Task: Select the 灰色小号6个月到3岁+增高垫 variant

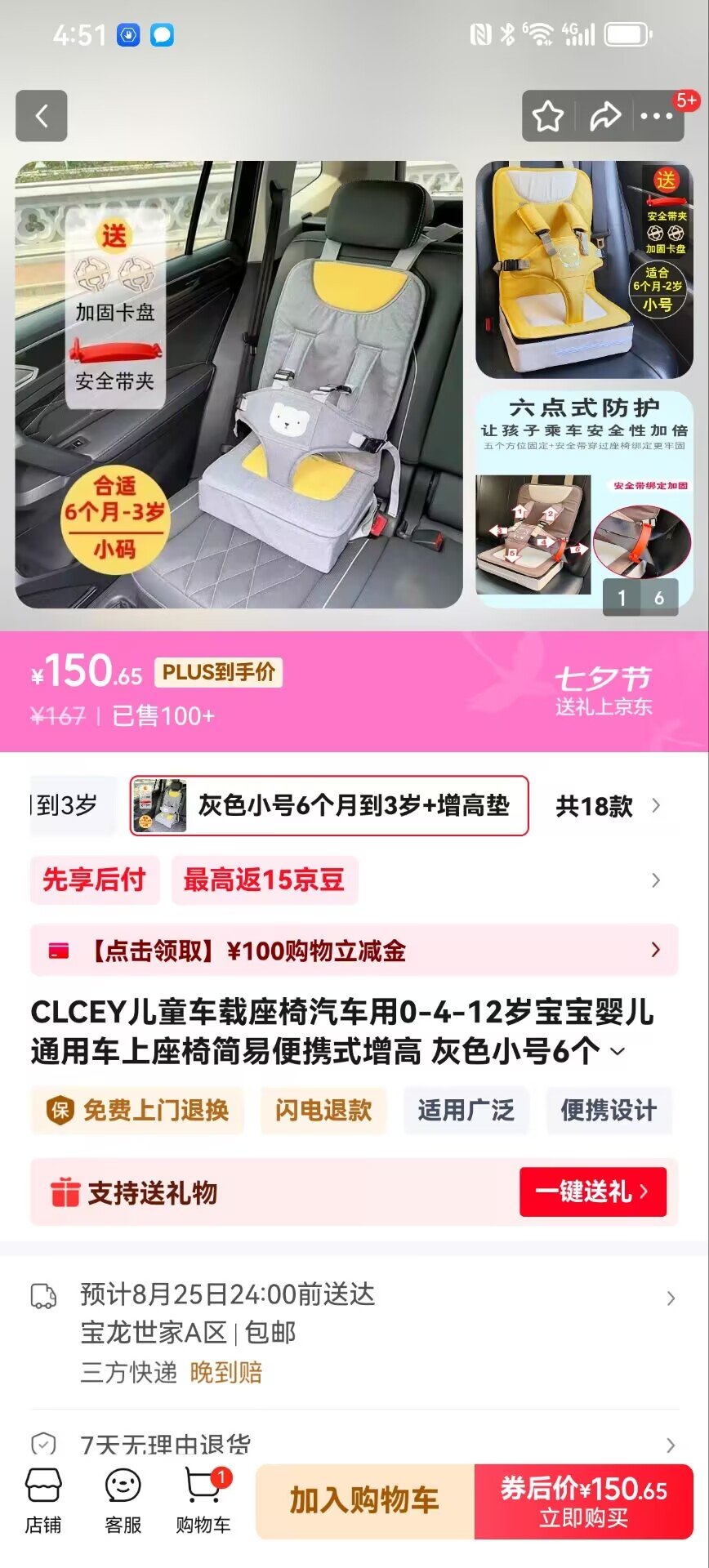Action: tap(329, 806)
